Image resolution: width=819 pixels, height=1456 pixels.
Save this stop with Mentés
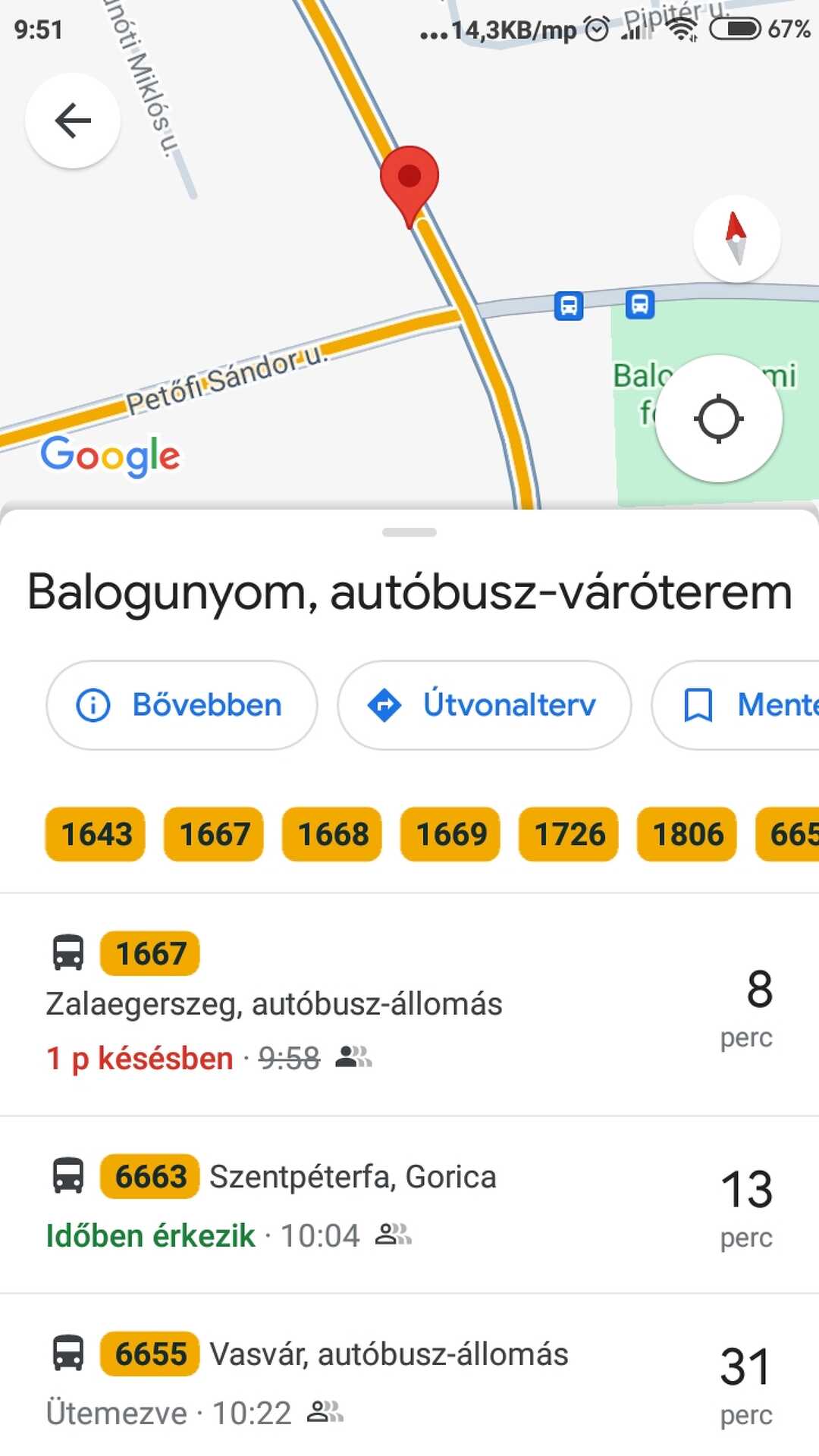(736, 705)
